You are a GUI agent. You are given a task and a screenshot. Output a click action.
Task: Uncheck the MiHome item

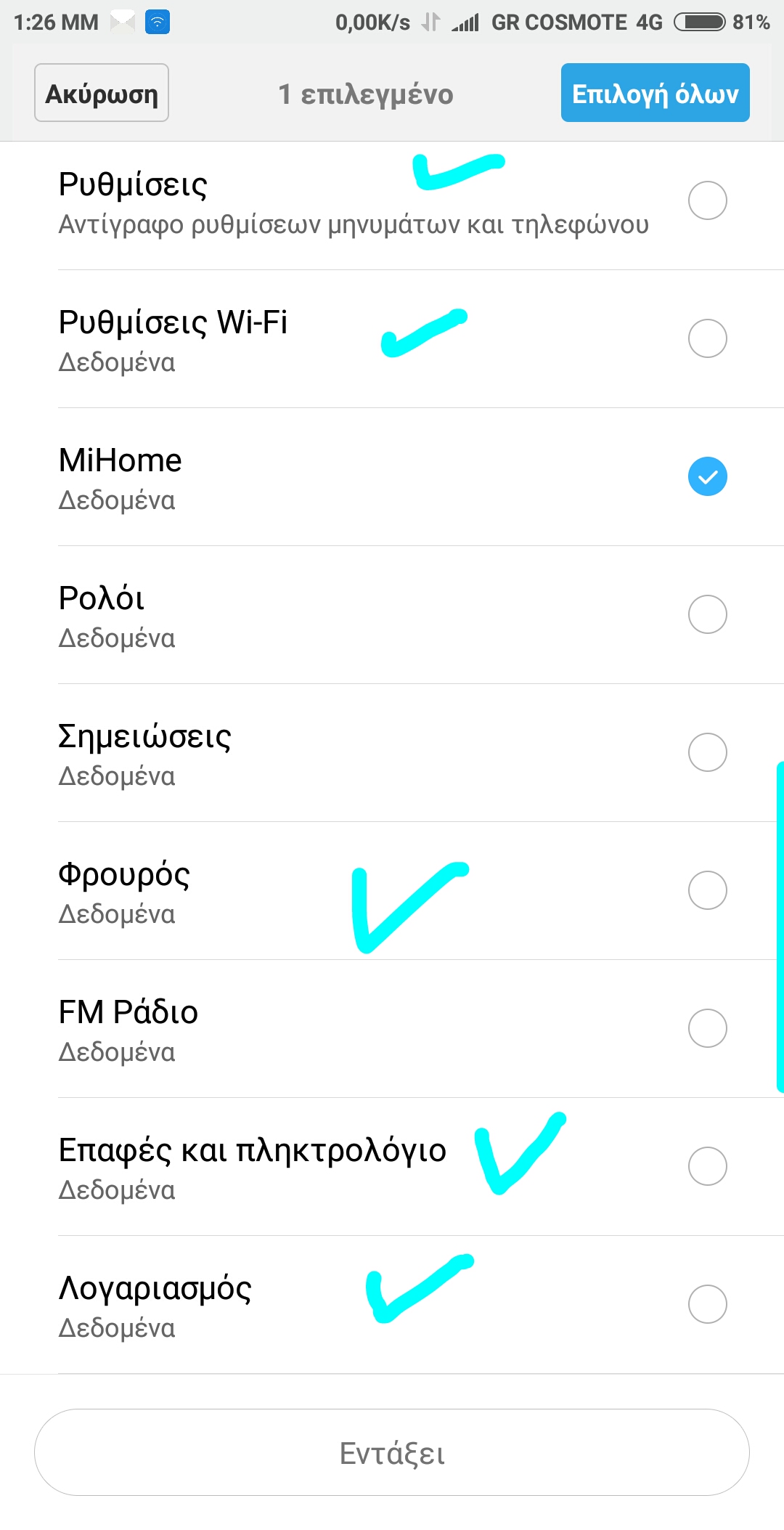(392, 477)
